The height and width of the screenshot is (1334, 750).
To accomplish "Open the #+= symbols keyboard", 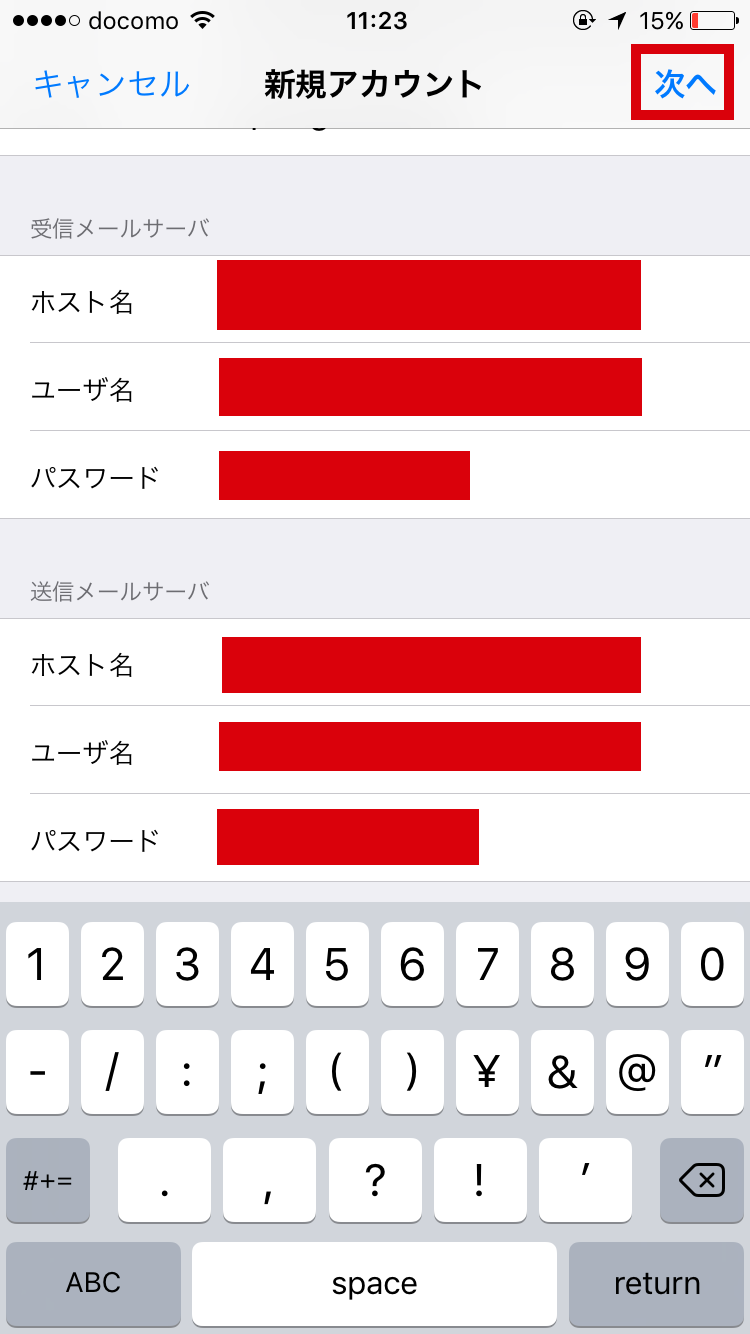I will pyautogui.click(x=48, y=1181).
